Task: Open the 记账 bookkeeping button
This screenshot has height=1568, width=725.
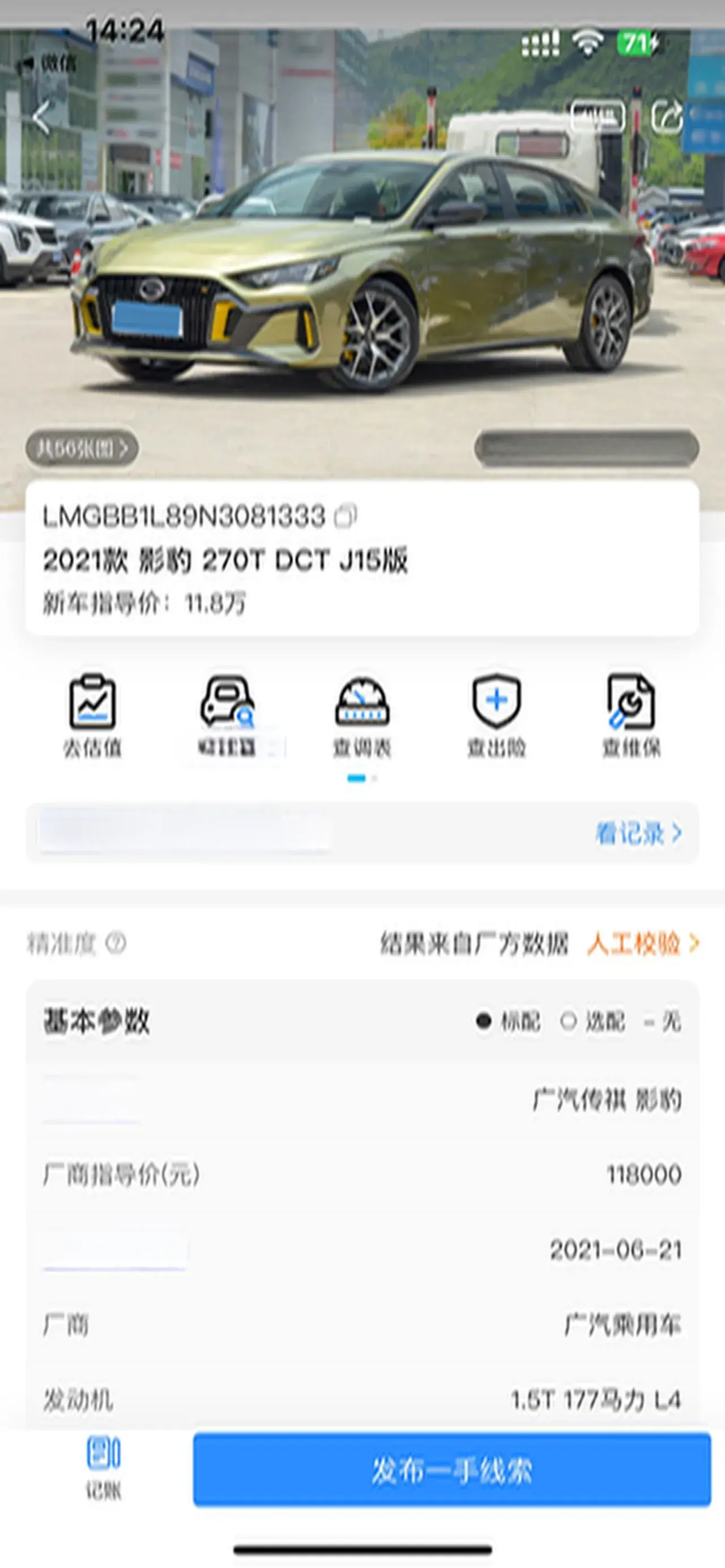Action: click(x=104, y=1468)
